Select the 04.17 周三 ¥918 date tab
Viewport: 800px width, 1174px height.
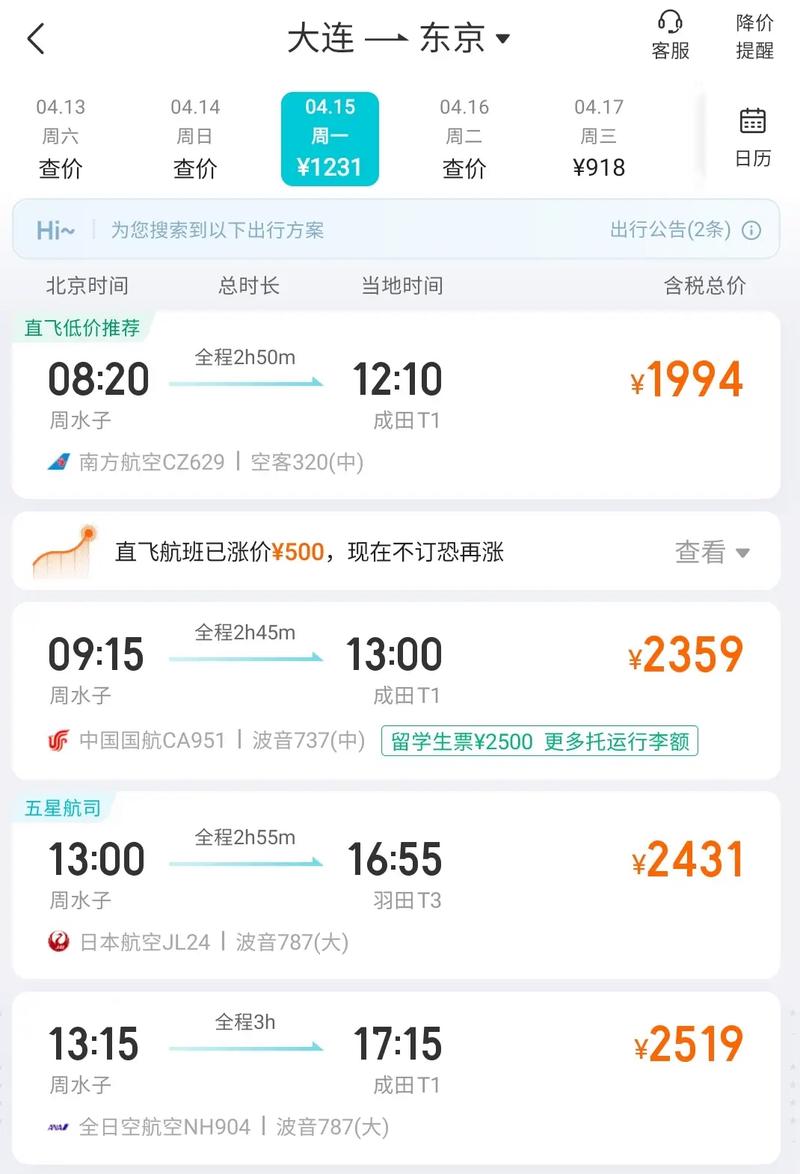click(x=599, y=139)
